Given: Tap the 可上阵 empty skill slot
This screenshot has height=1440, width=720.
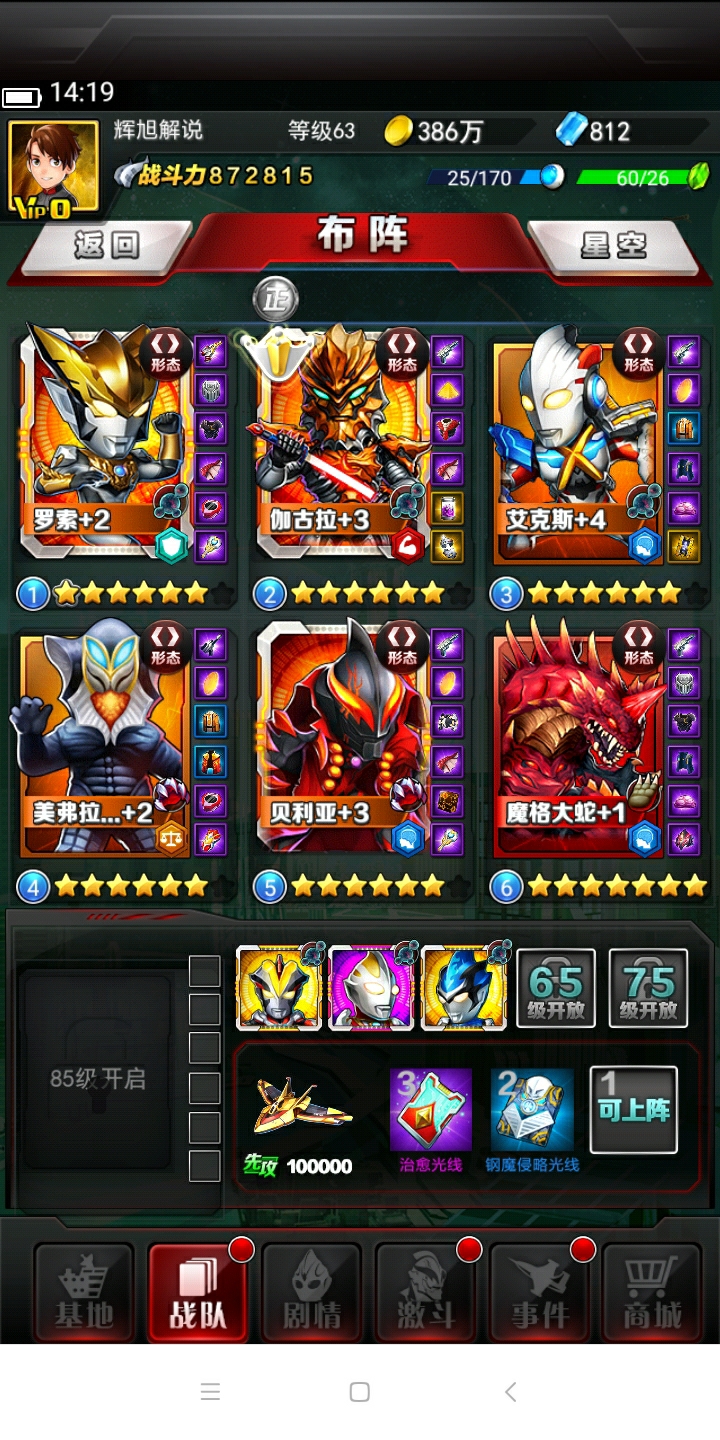Looking at the screenshot, I should click(x=633, y=1109).
